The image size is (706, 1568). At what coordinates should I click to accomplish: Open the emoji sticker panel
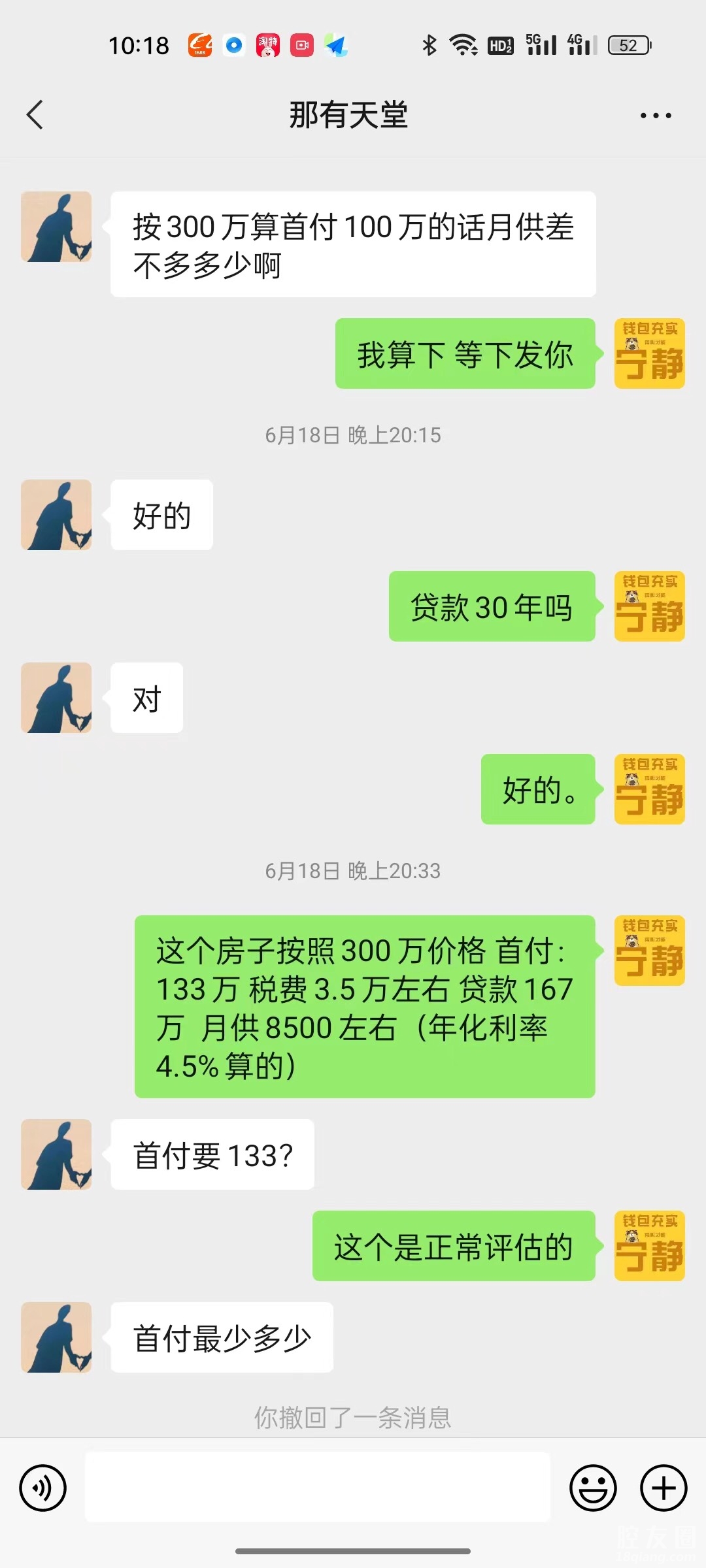[593, 1488]
